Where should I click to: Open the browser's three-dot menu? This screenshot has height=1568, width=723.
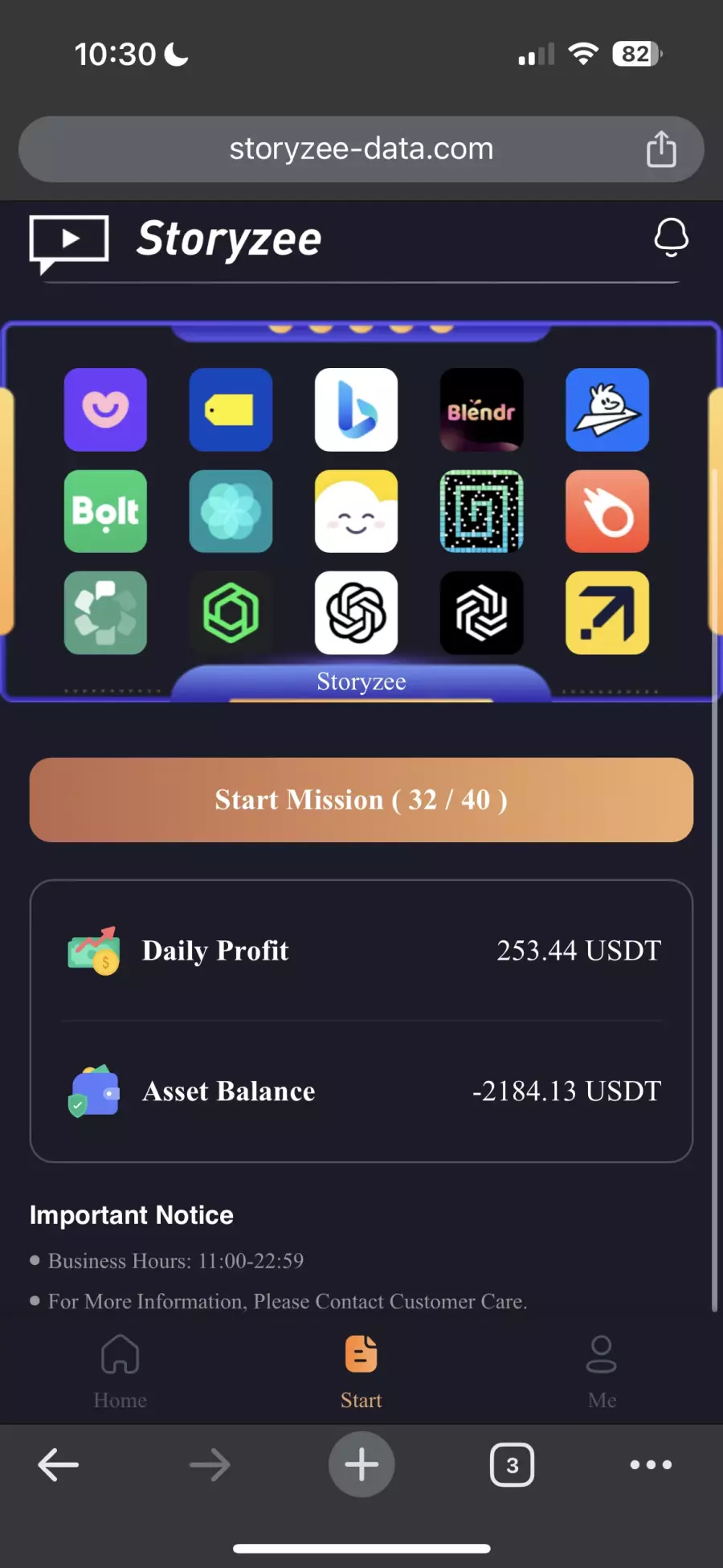[x=651, y=1464]
